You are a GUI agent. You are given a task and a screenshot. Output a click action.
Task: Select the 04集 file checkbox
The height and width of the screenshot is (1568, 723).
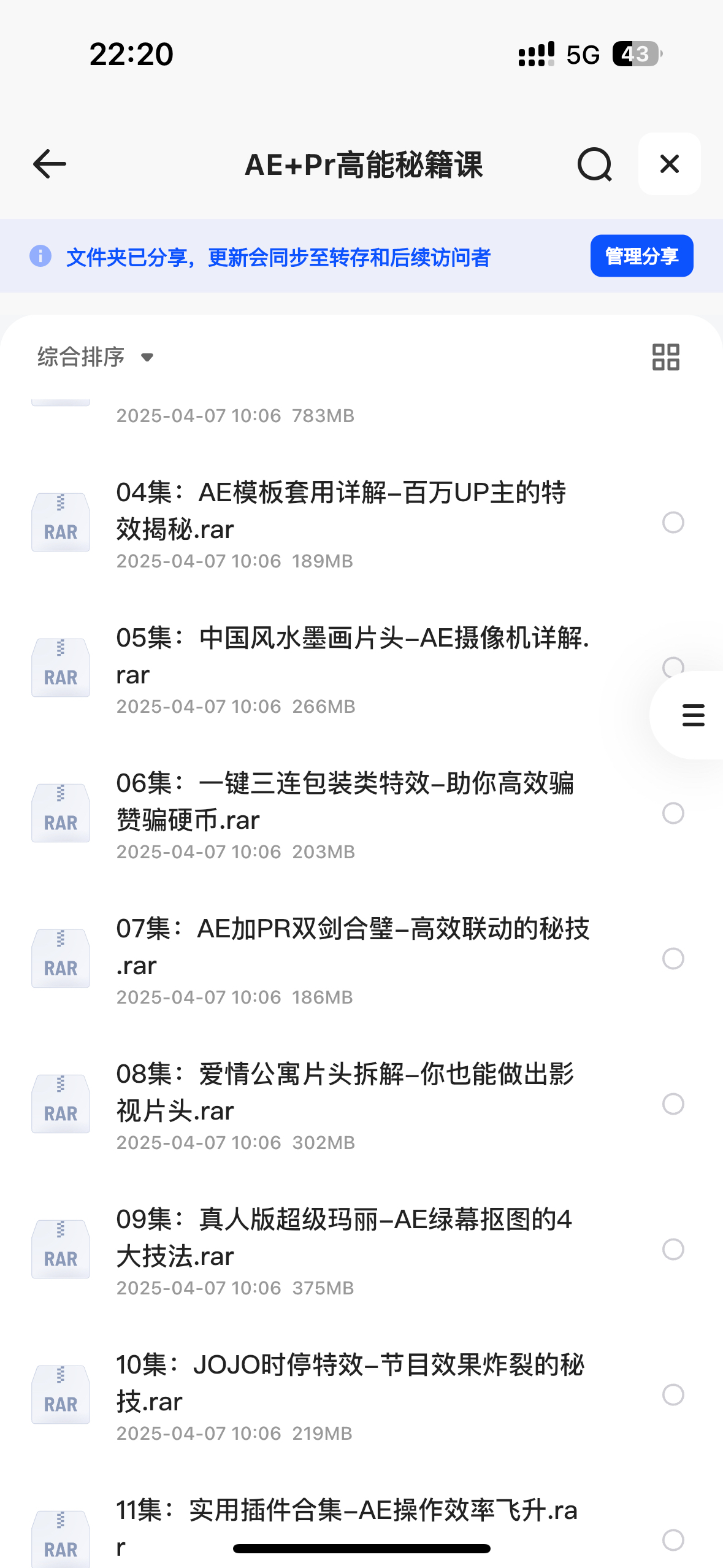click(x=673, y=523)
